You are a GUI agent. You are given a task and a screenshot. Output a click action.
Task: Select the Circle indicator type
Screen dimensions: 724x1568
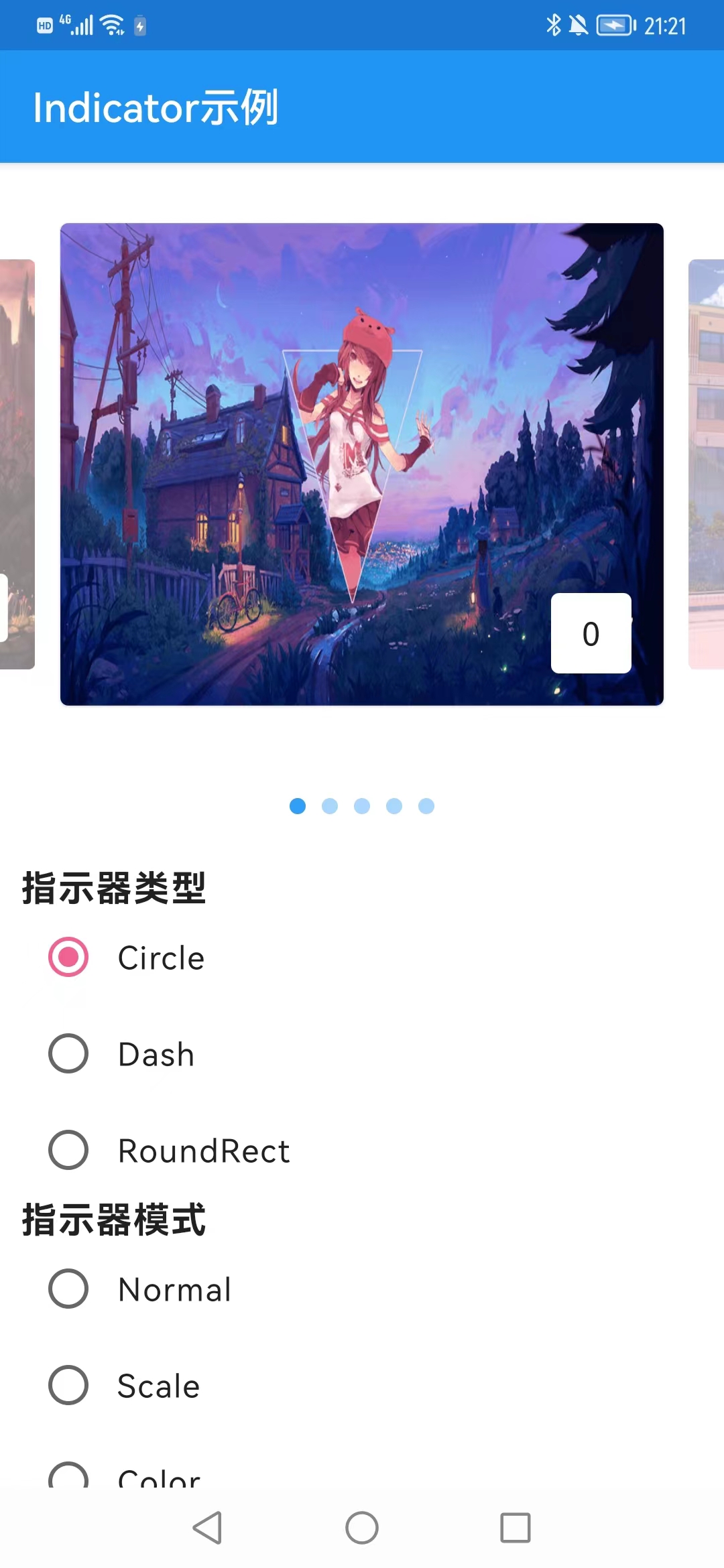pos(68,957)
